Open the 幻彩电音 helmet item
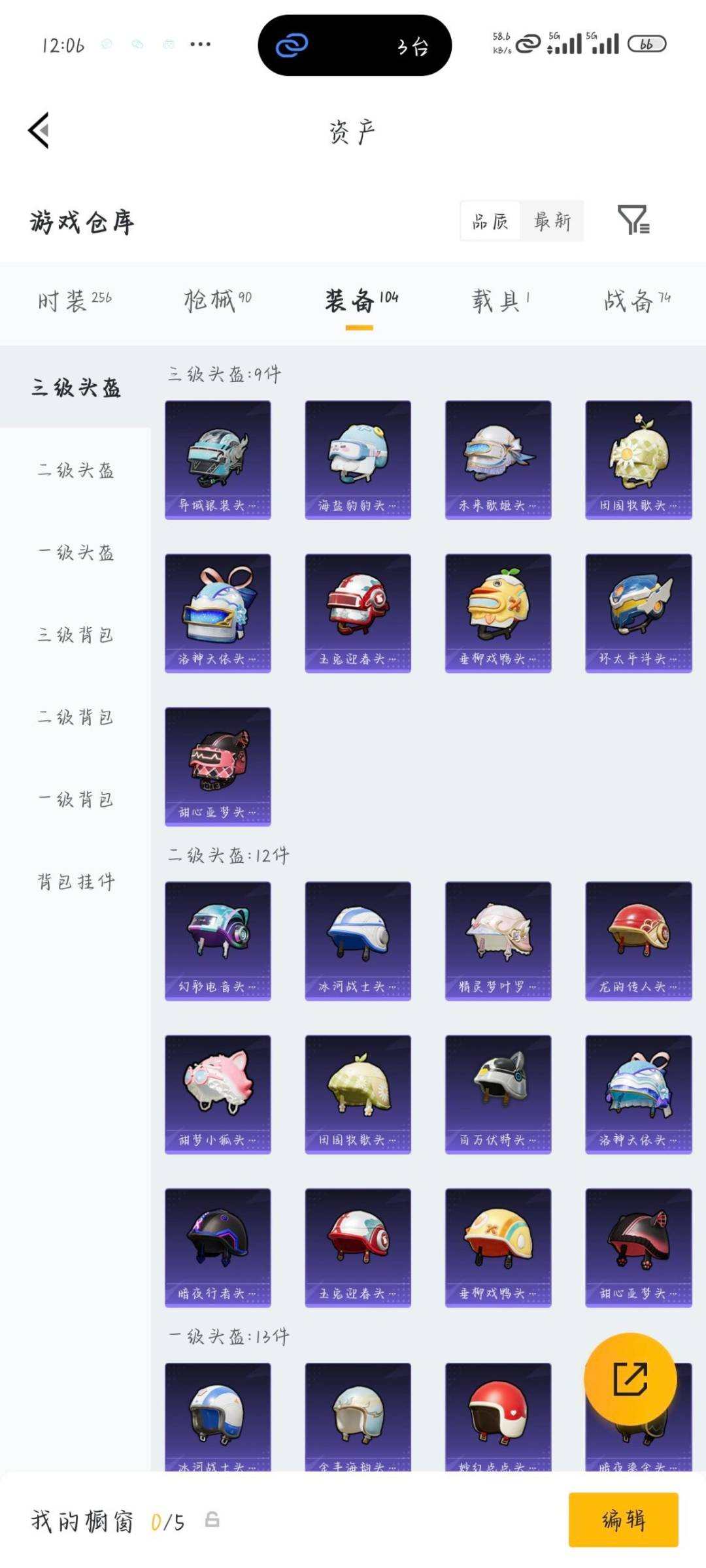The width and height of the screenshot is (706, 1568). 218,941
